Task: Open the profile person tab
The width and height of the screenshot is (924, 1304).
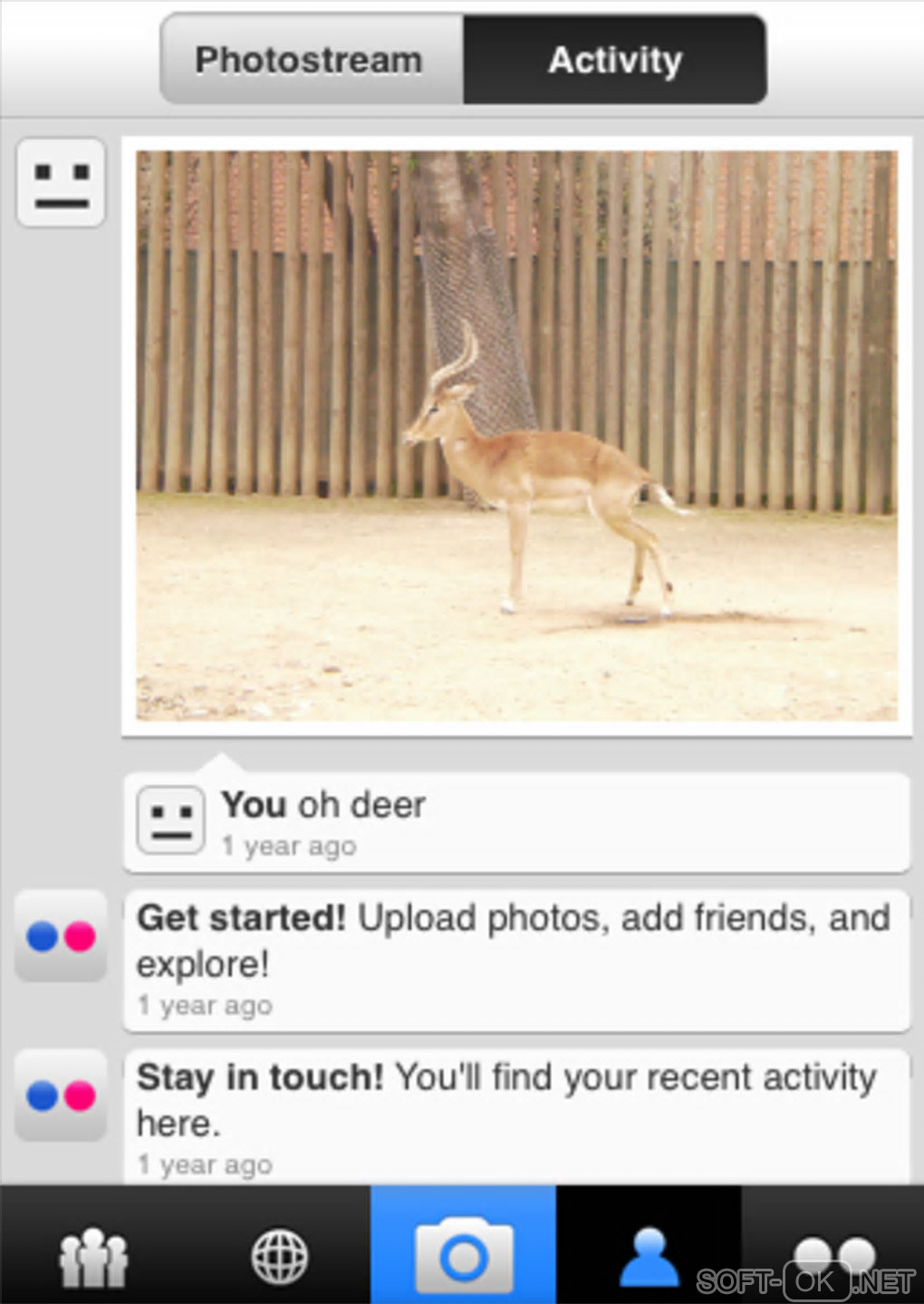Action: [x=649, y=1256]
